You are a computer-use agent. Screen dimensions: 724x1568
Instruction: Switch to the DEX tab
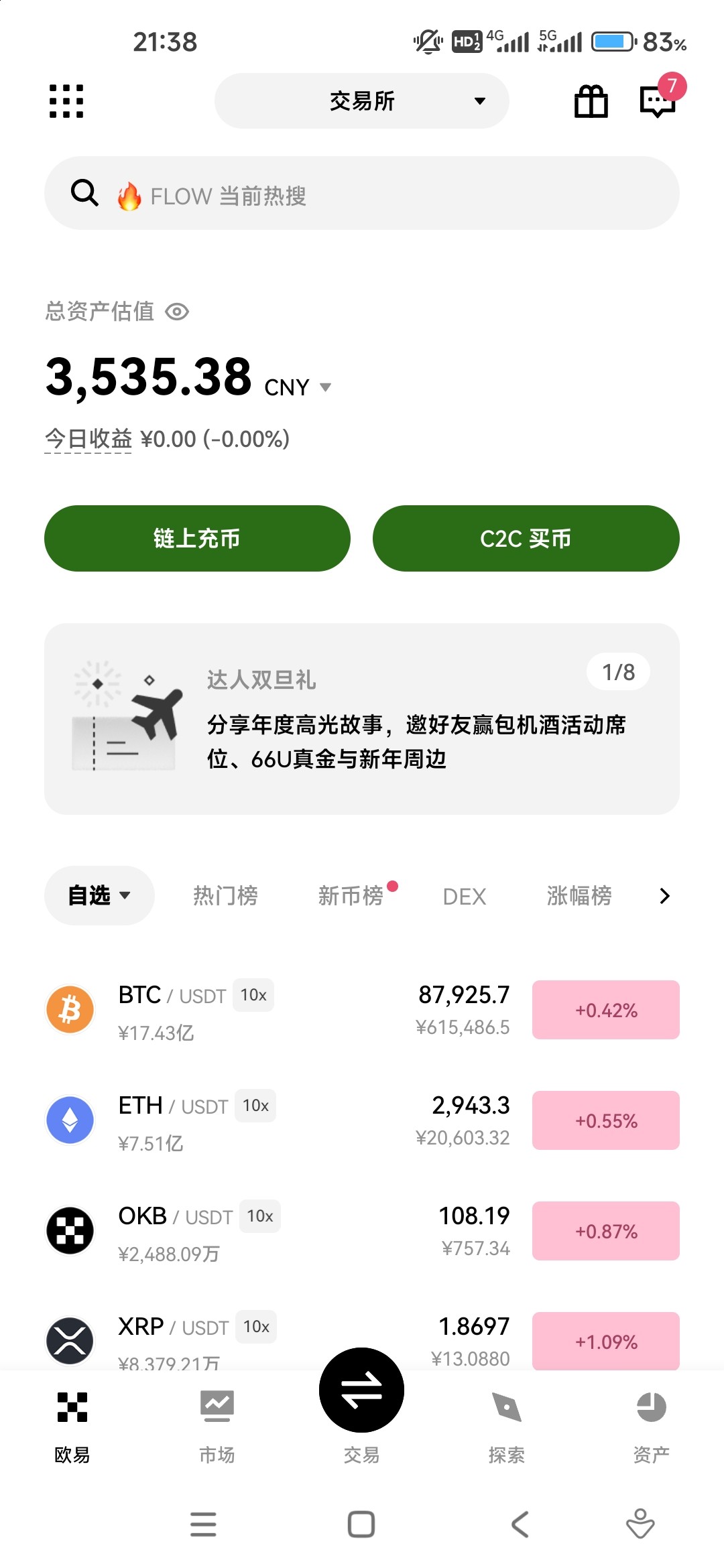tap(465, 895)
